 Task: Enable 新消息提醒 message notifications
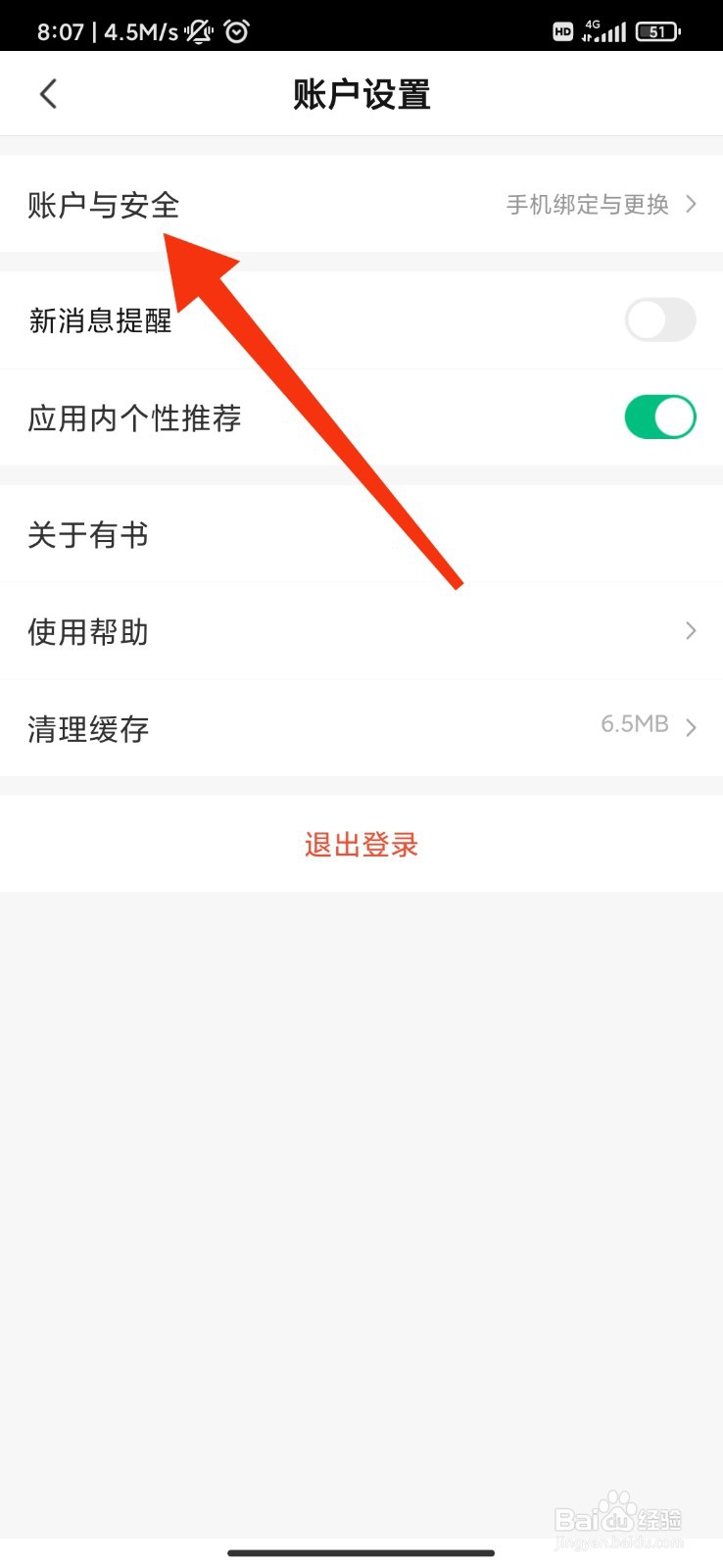(659, 319)
